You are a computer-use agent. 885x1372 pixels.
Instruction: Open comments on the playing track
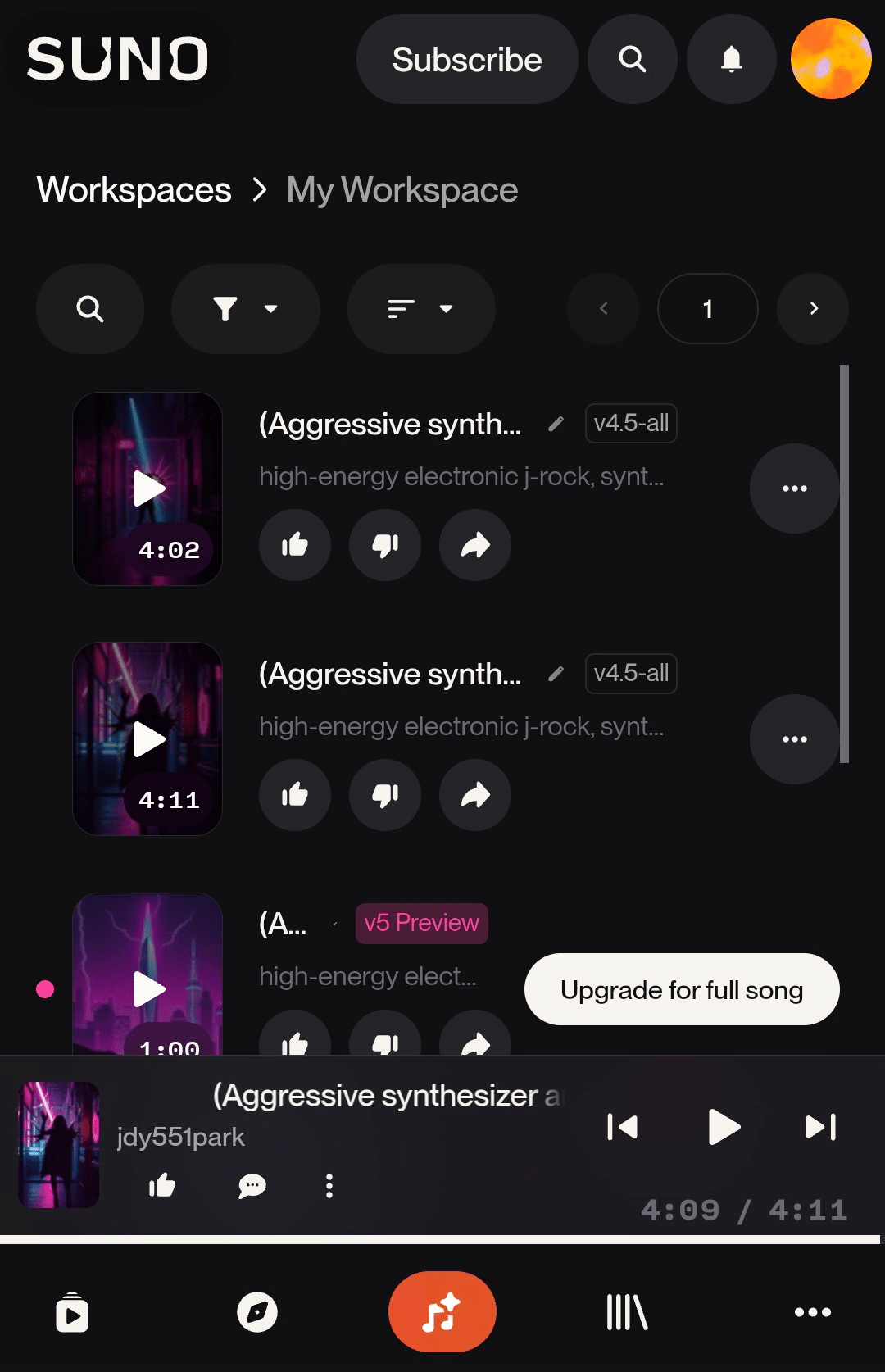coord(252,1186)
